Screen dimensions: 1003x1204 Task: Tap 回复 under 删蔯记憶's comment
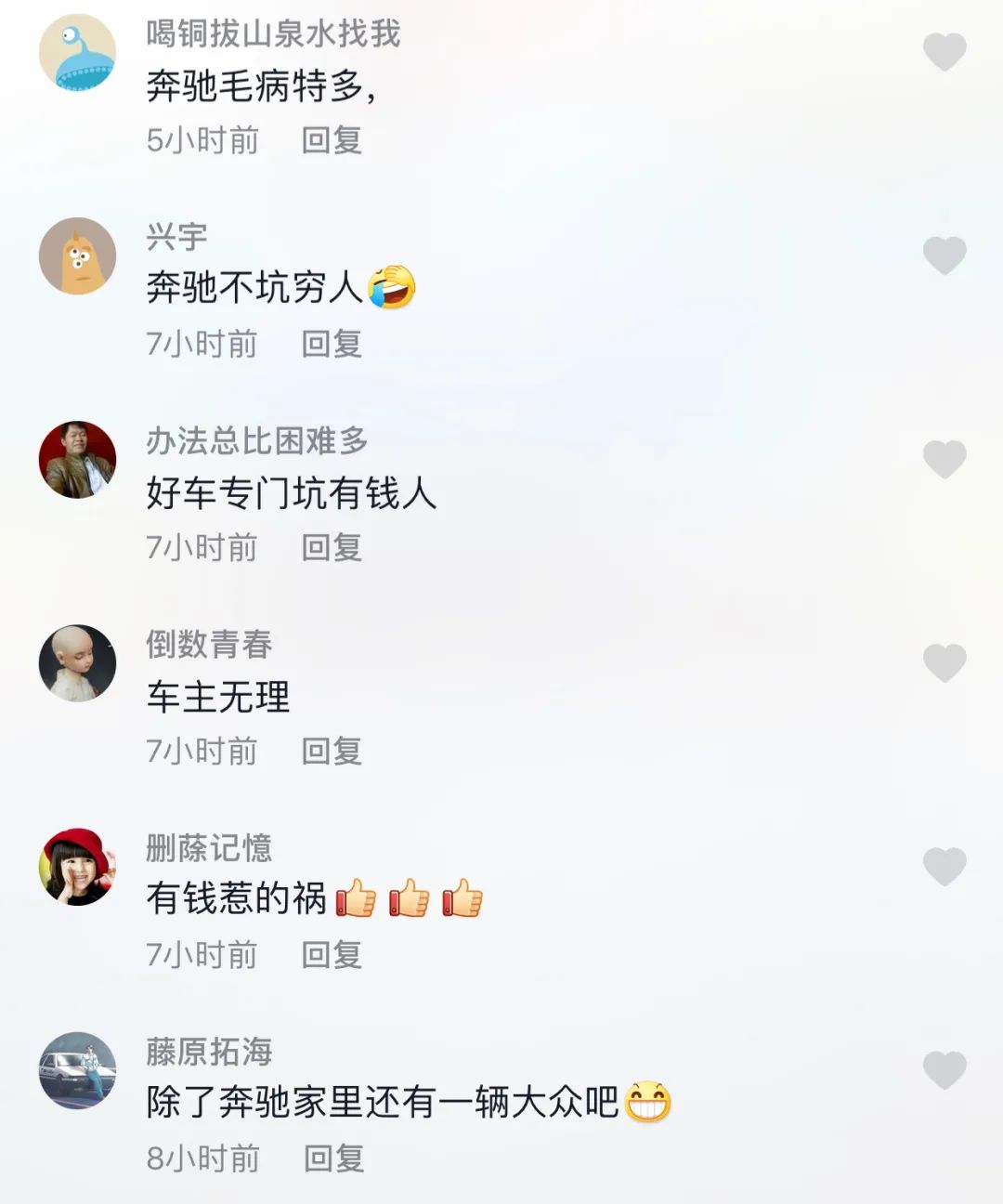coord(332,954)
